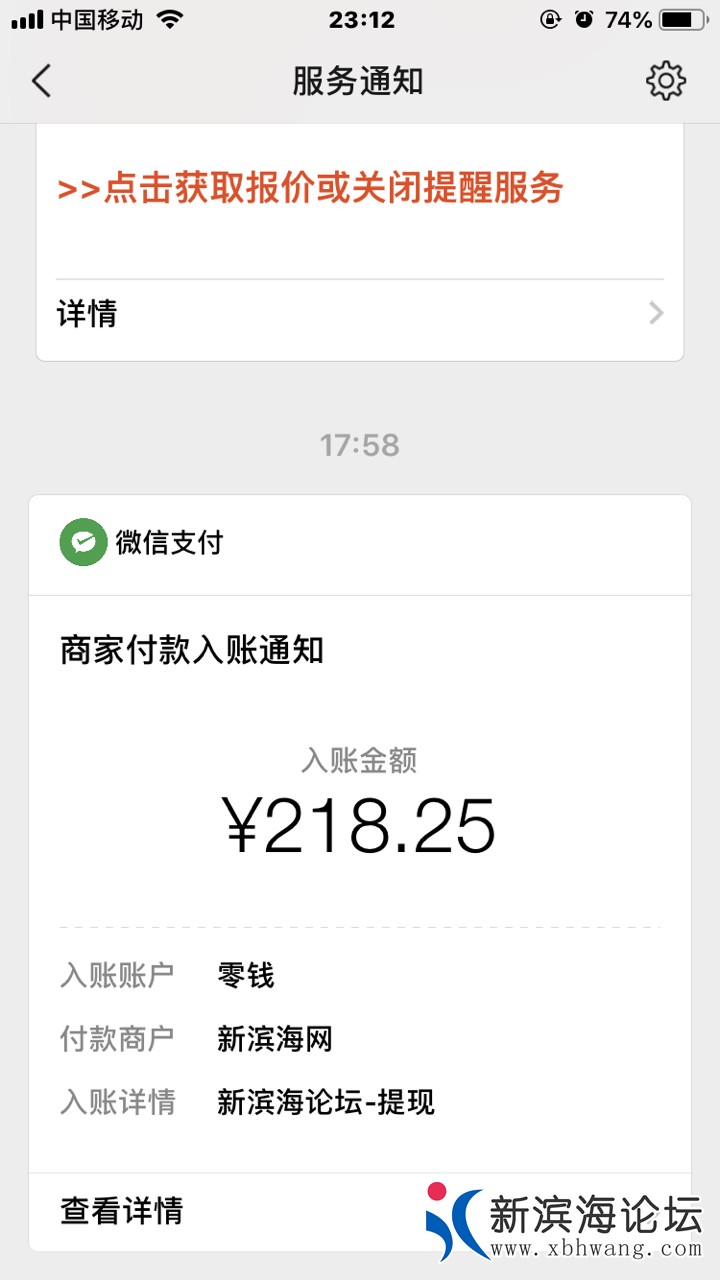The height and width of the screenshot is (1280, 720).
Task: Tap the 服务通知 title in header
Action: point(360,80)
